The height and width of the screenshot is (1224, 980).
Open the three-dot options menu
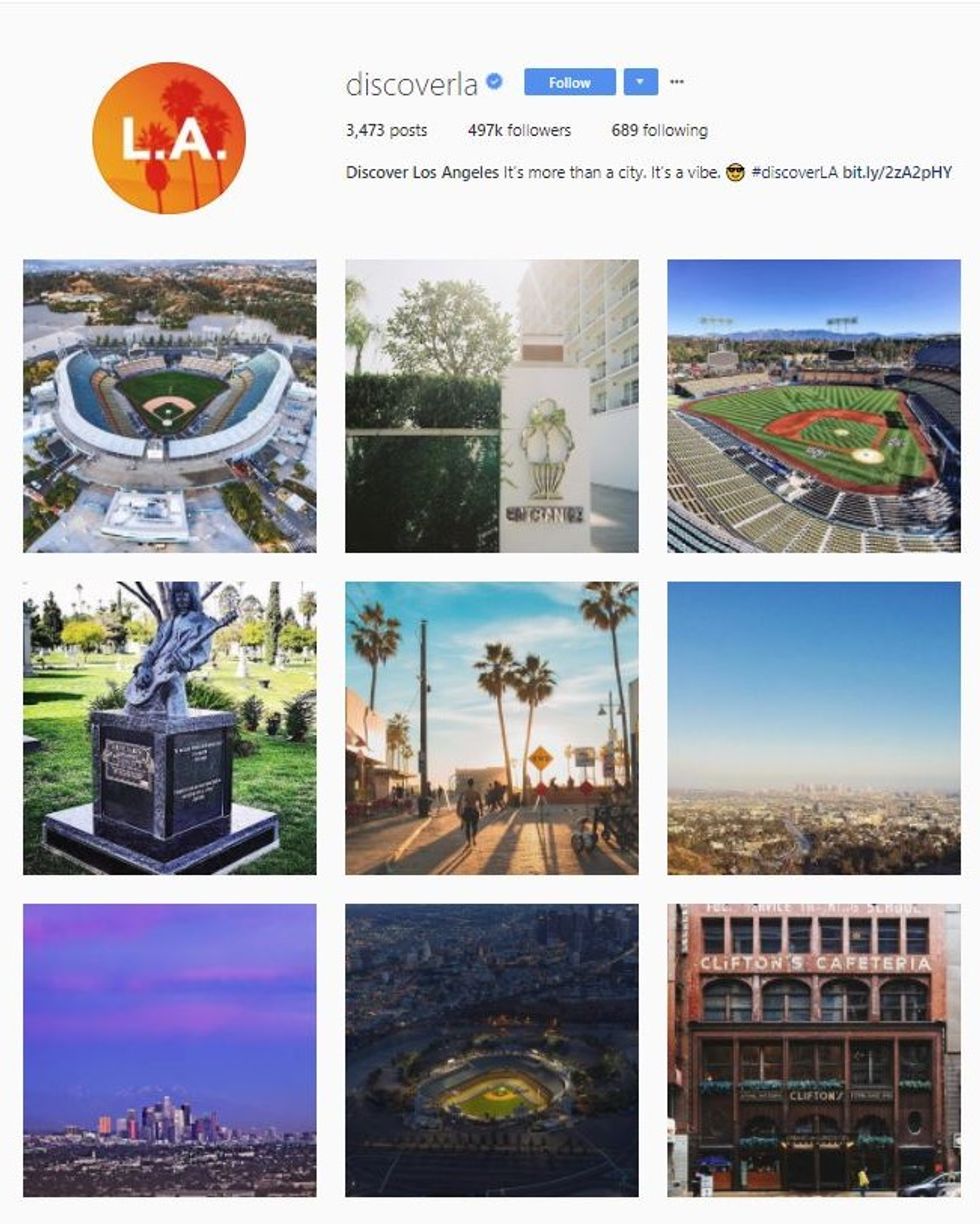tap(677, 83)
